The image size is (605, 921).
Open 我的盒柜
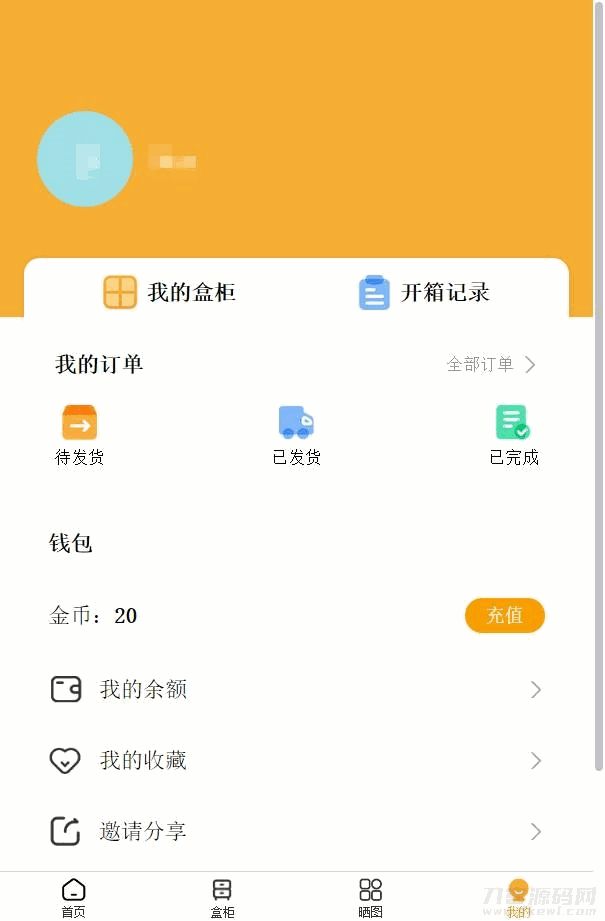click(x=170, y=292)
